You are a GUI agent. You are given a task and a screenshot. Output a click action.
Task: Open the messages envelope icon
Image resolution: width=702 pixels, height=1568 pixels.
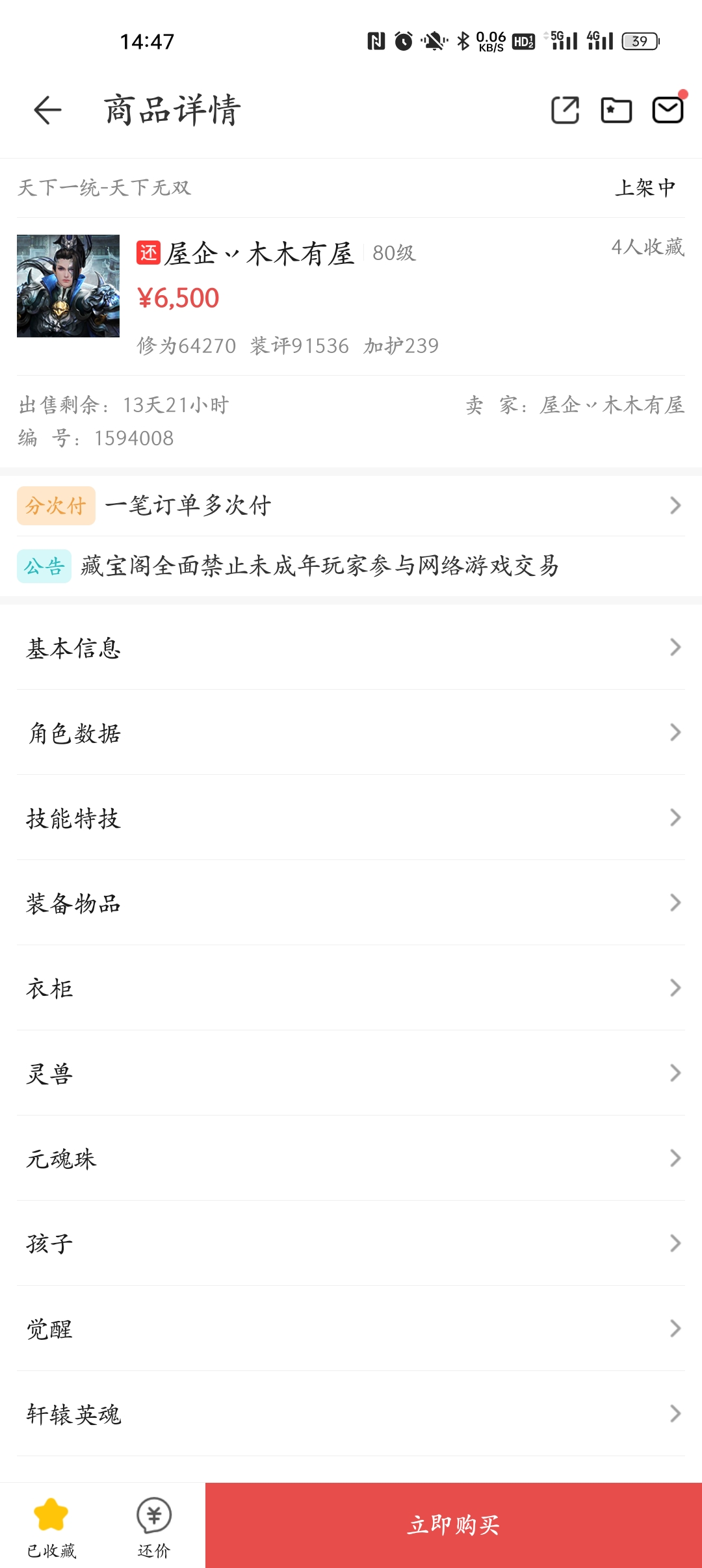[x=668, y=110]
